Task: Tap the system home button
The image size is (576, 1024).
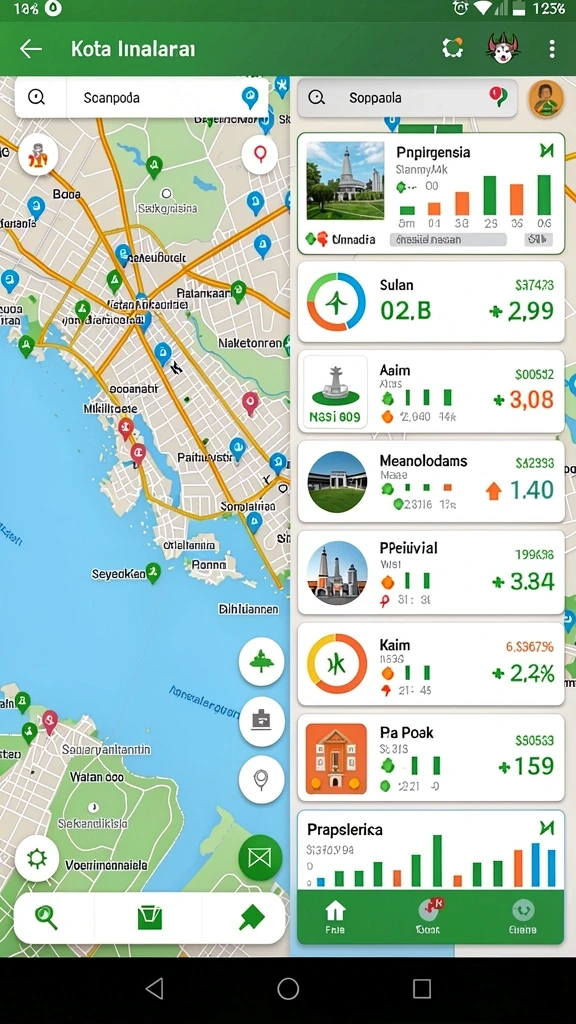Action: click(288, 989)
